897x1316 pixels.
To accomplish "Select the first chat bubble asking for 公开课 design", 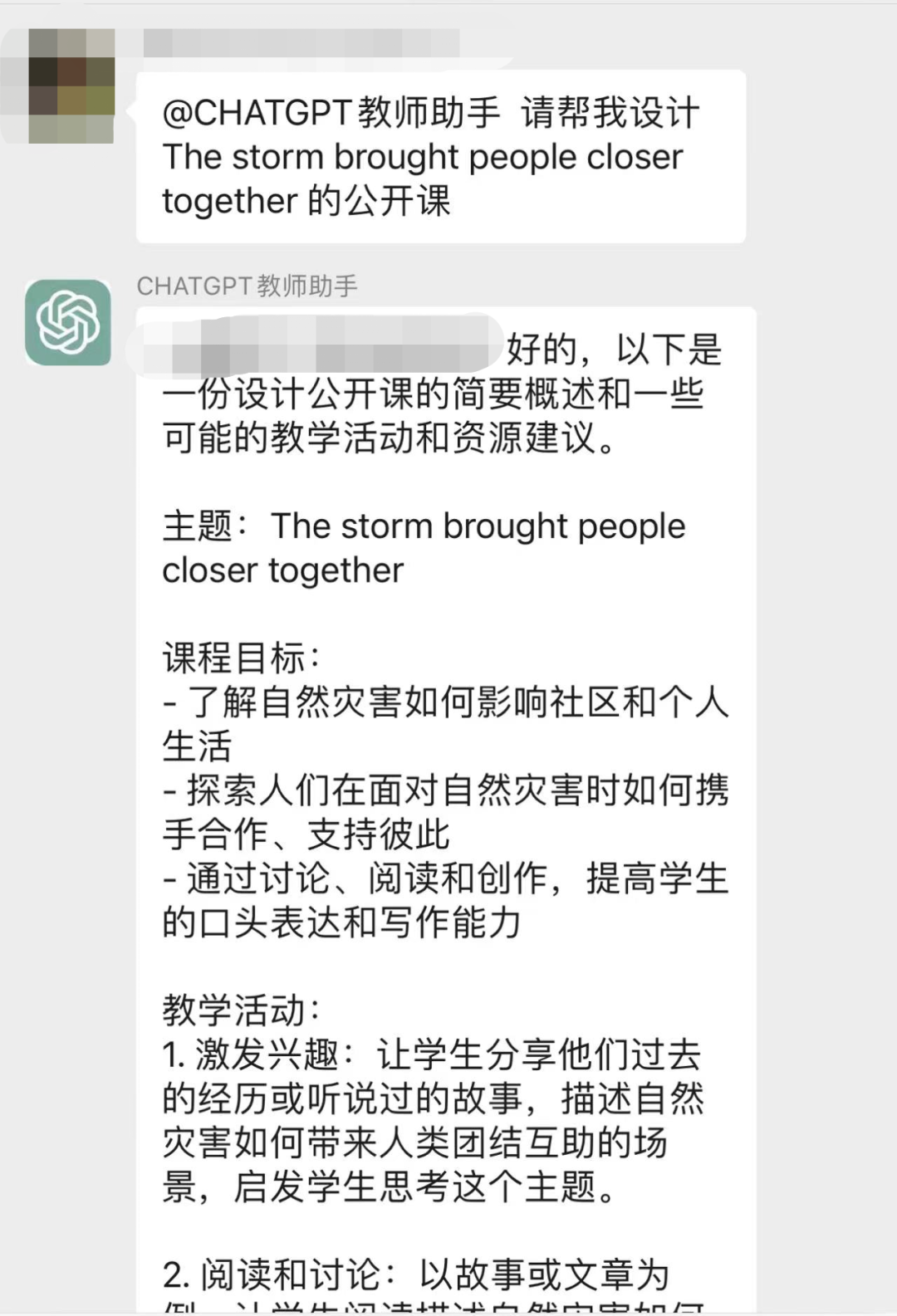I will pos(440,158).
